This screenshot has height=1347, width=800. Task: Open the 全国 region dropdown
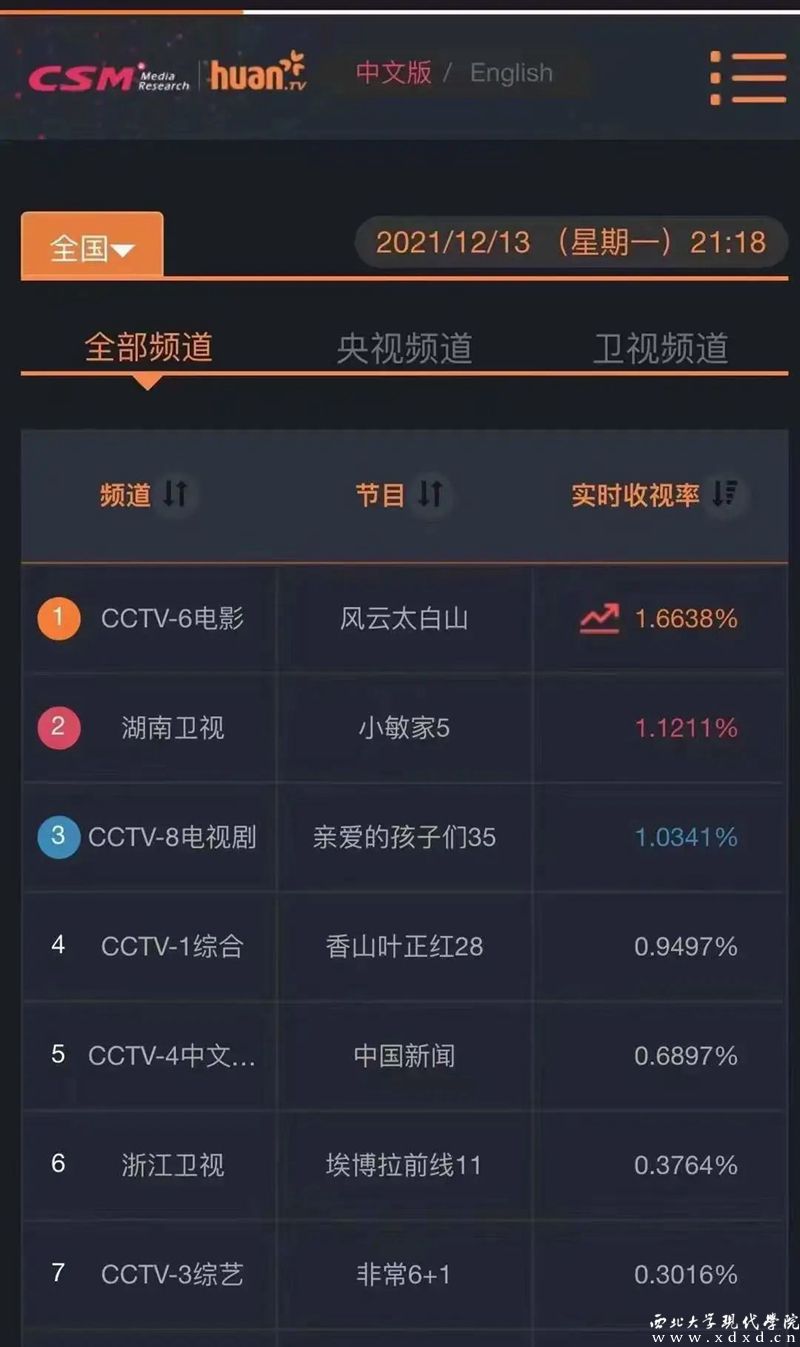click(x=92, y=247)
